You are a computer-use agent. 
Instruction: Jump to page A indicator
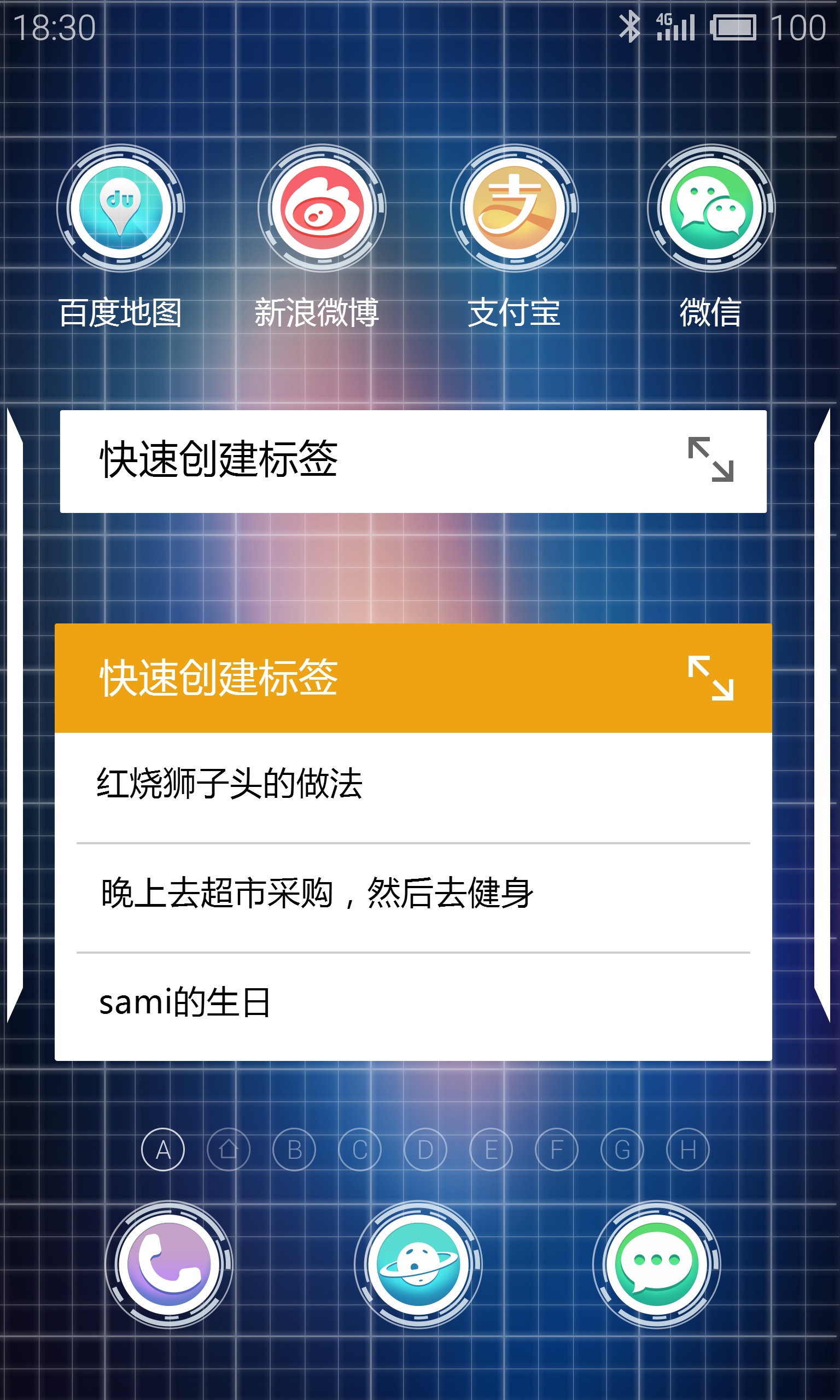coord(163,1150)
